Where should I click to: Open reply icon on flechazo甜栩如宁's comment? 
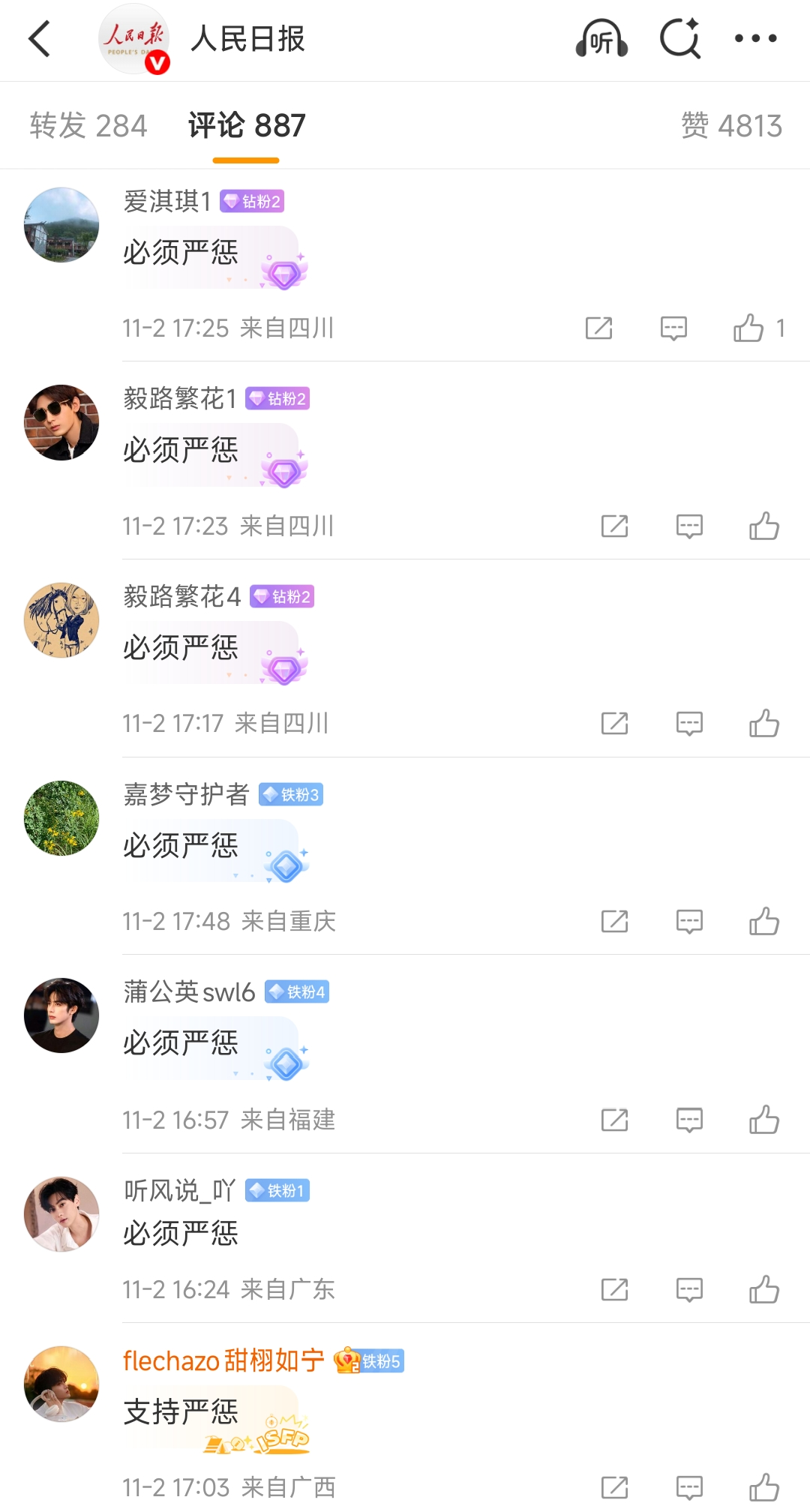(x=688, y=1486)
